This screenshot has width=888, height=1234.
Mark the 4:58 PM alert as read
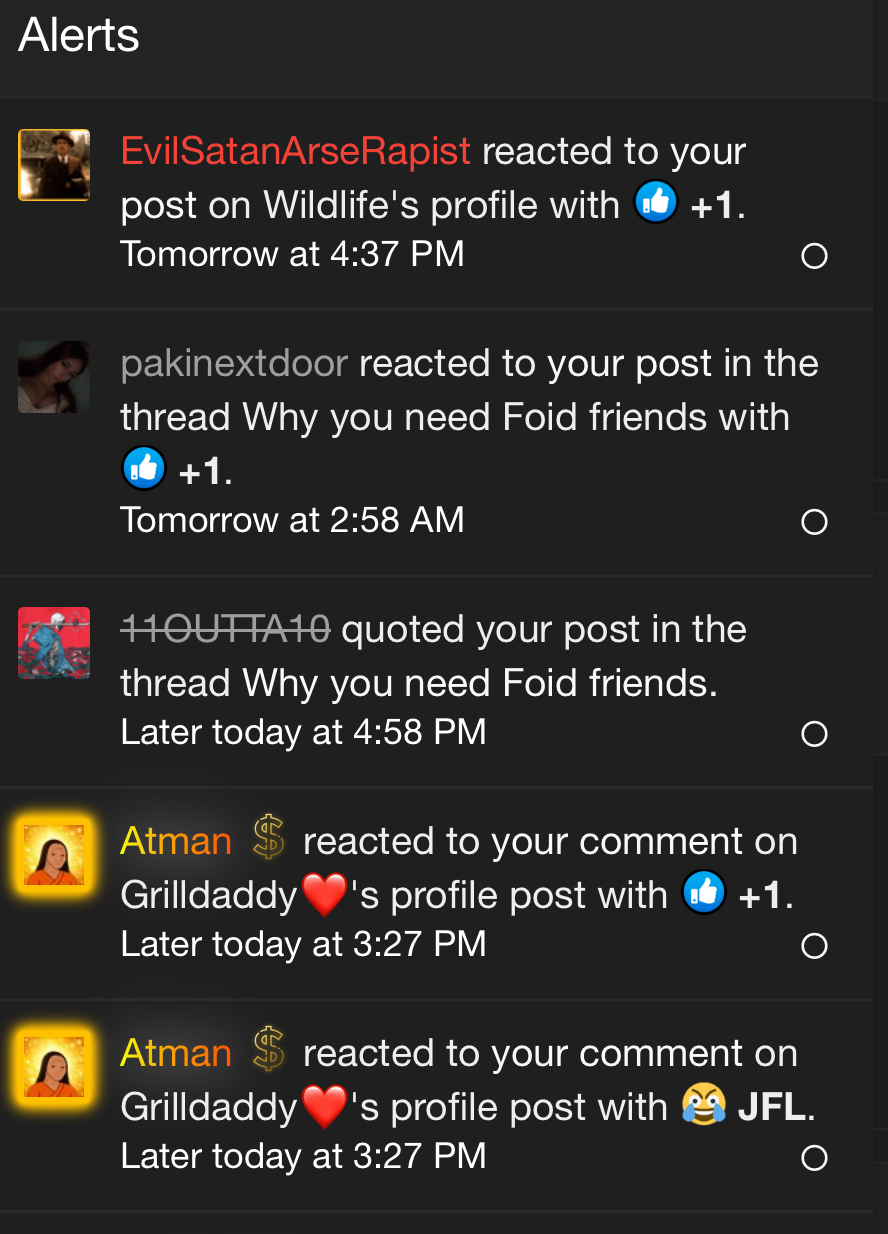click(814, 735)
